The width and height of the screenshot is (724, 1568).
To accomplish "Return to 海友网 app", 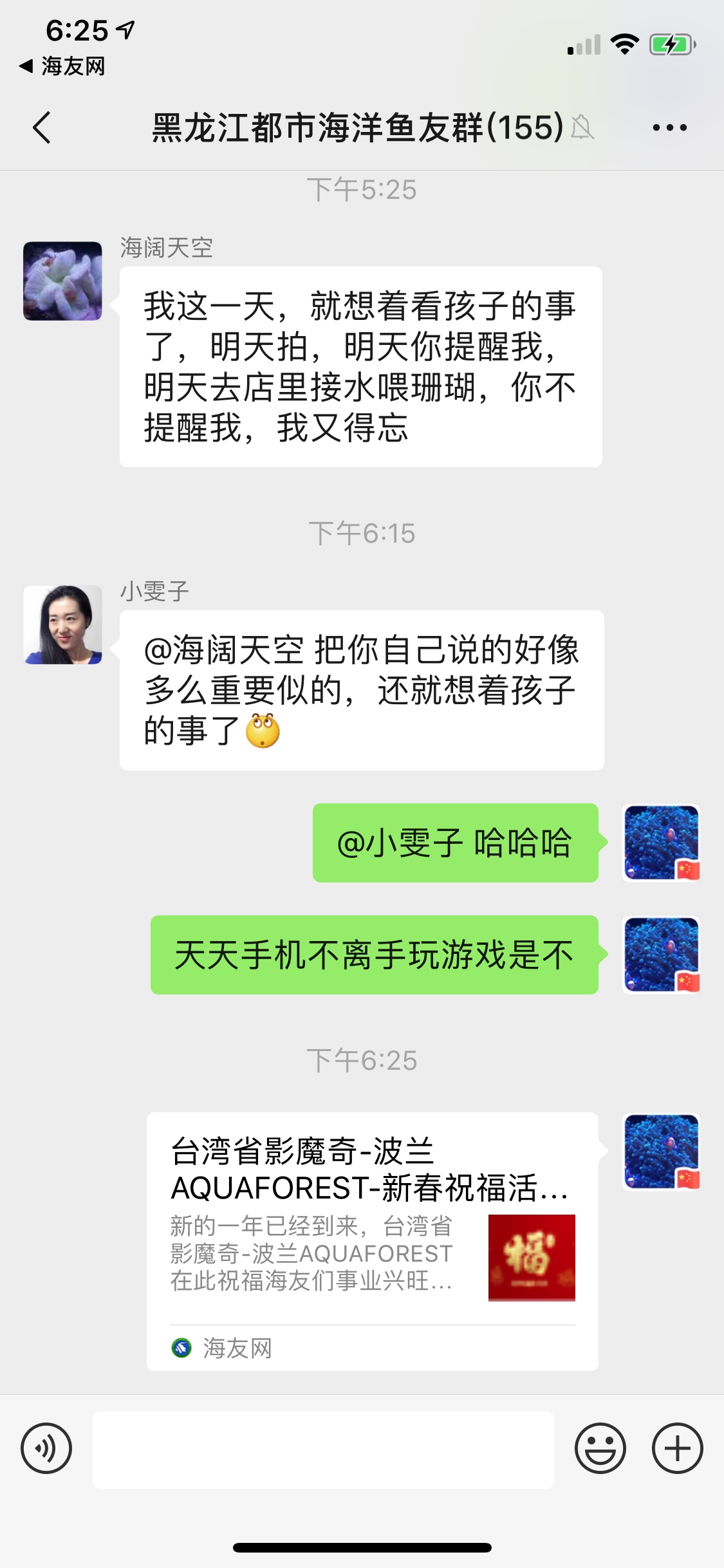I will pyautogui.click(x=63, y=66).
